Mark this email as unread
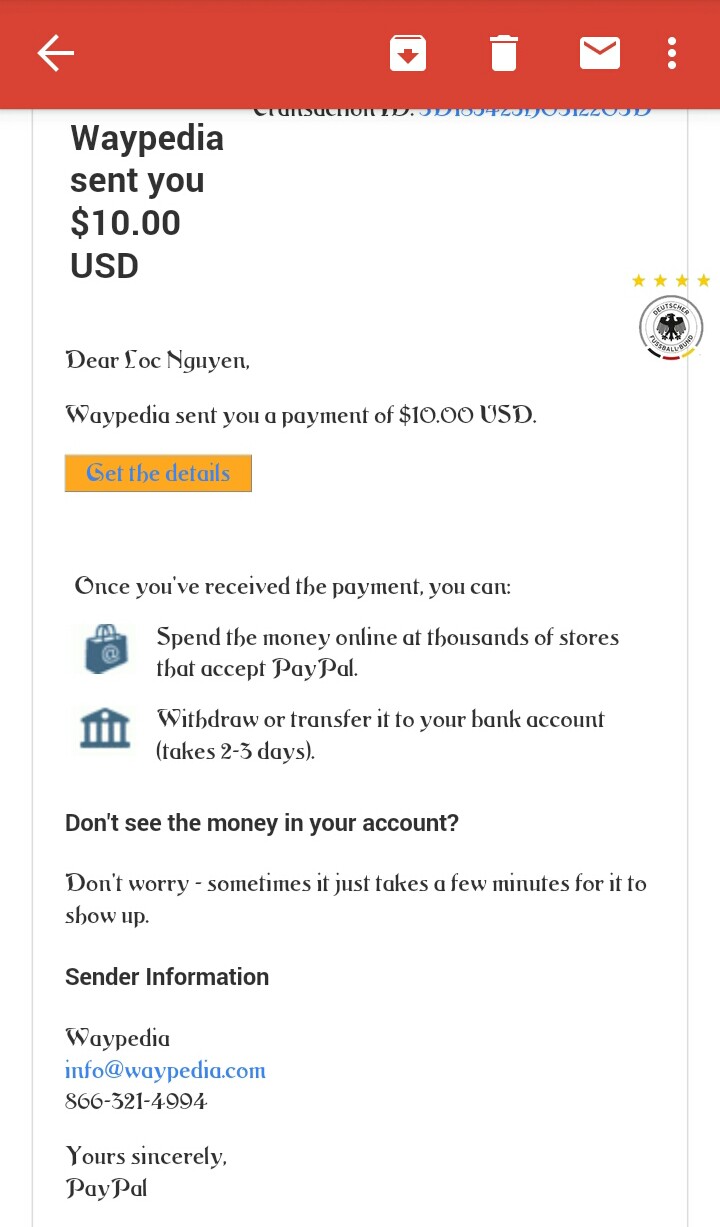 tap(600, 53)
